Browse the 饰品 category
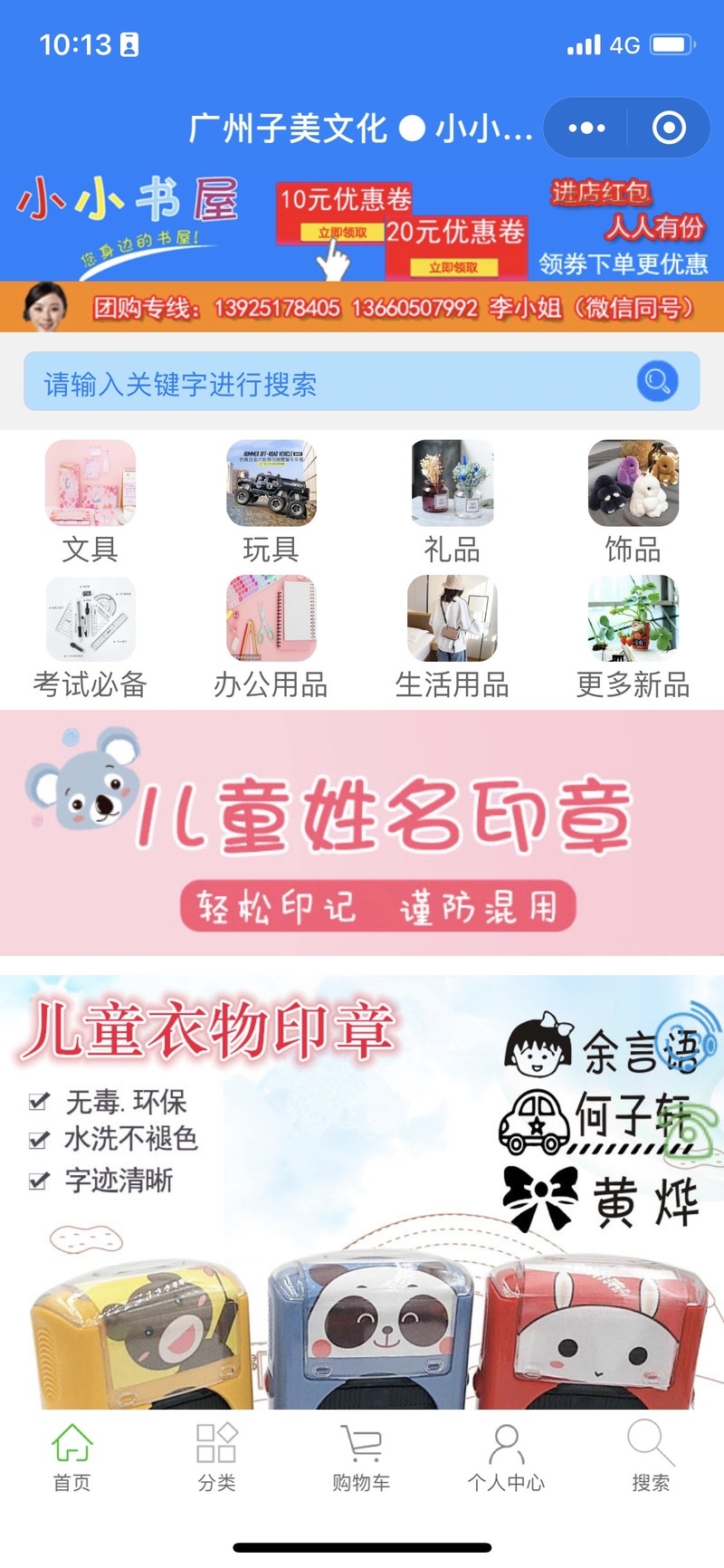The width and height of the screenshot is (724, 1568). [633, 501]
